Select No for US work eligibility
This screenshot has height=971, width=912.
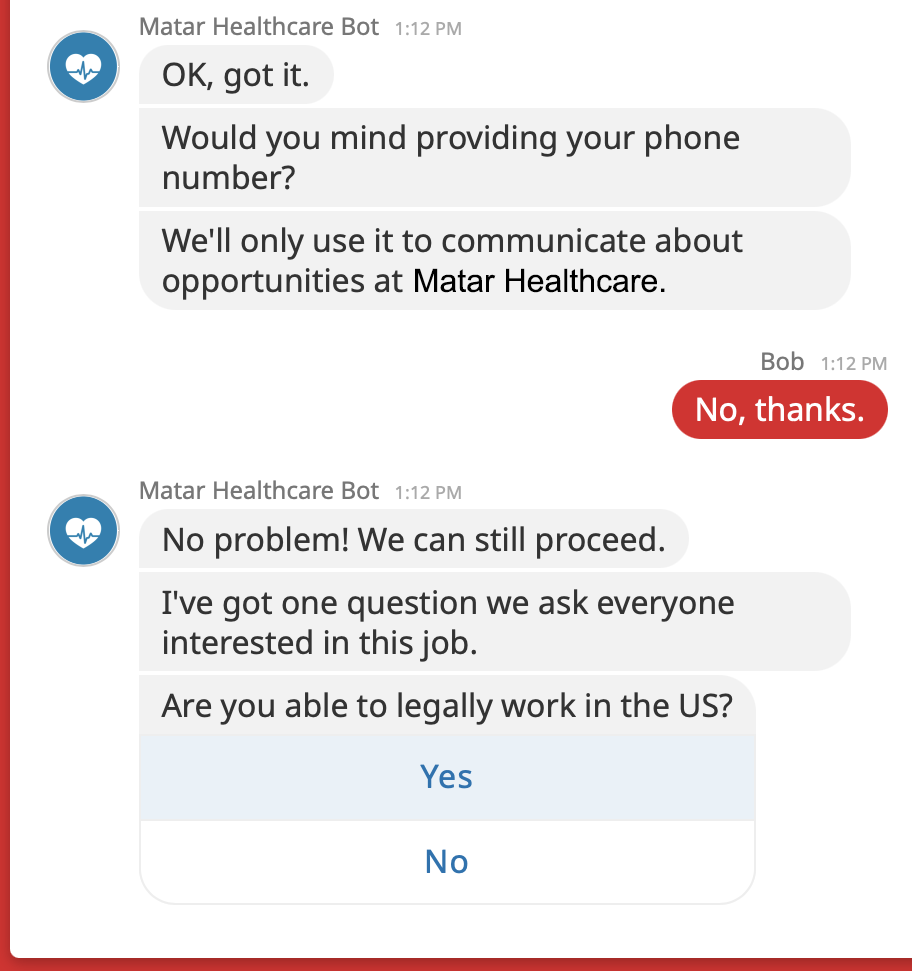pyautogui.click(x=446, y=862)
